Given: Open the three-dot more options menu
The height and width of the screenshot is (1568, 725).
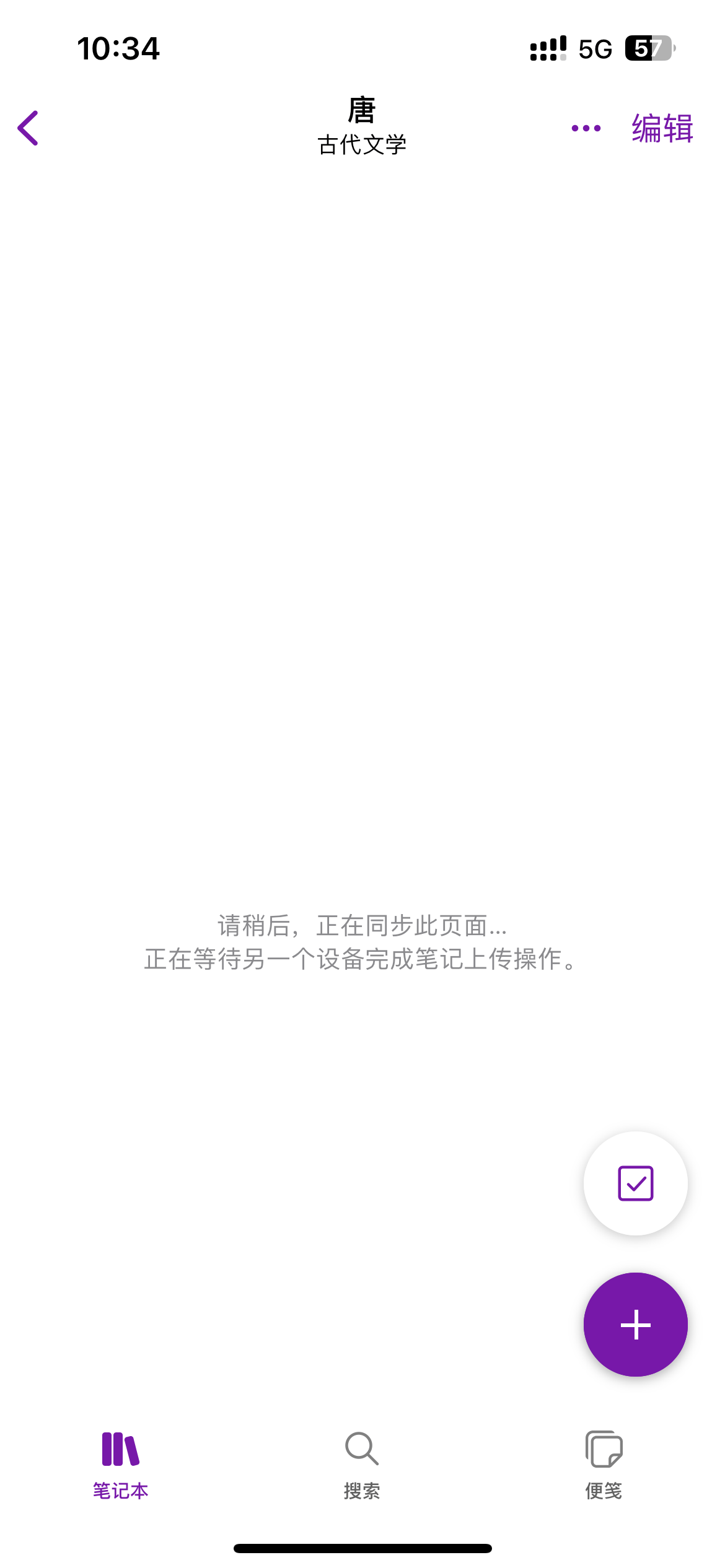Looking at the screenshot, I should click(586, 128).
